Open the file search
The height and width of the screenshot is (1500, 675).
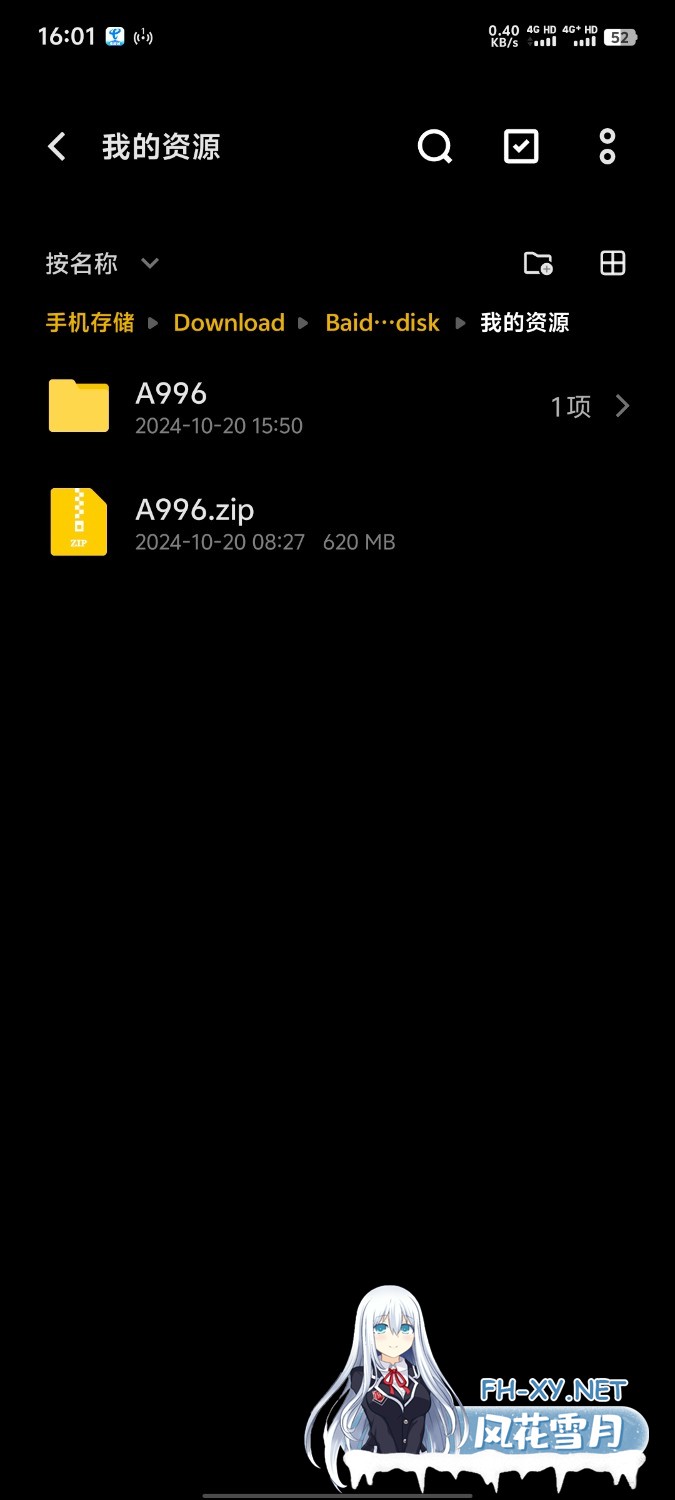[435, 147]
